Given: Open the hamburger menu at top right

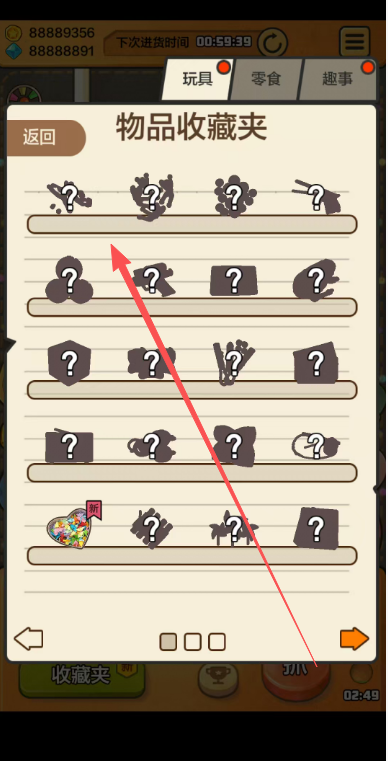Looking at the screenshot, I should 354,42.
